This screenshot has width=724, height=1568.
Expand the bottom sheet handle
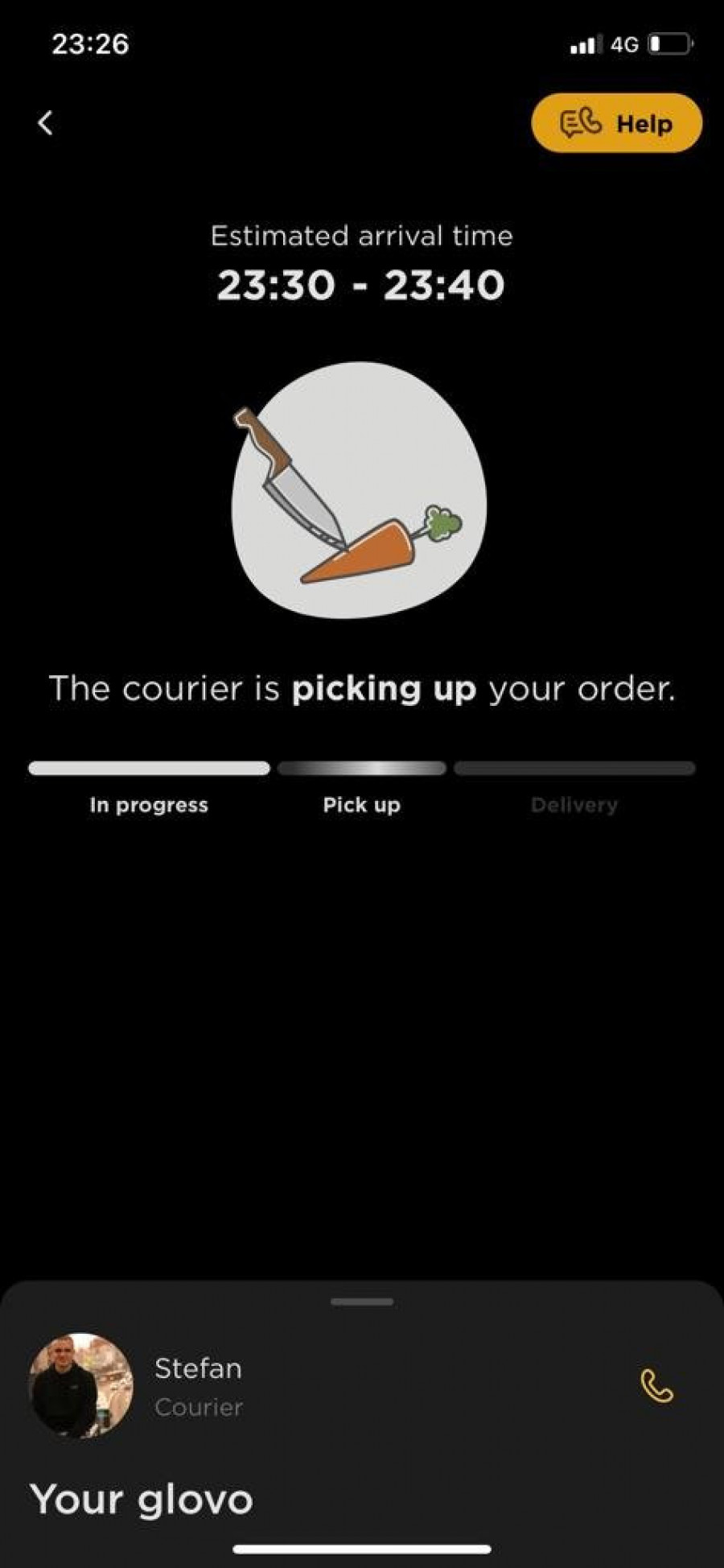pos(362,1302)
